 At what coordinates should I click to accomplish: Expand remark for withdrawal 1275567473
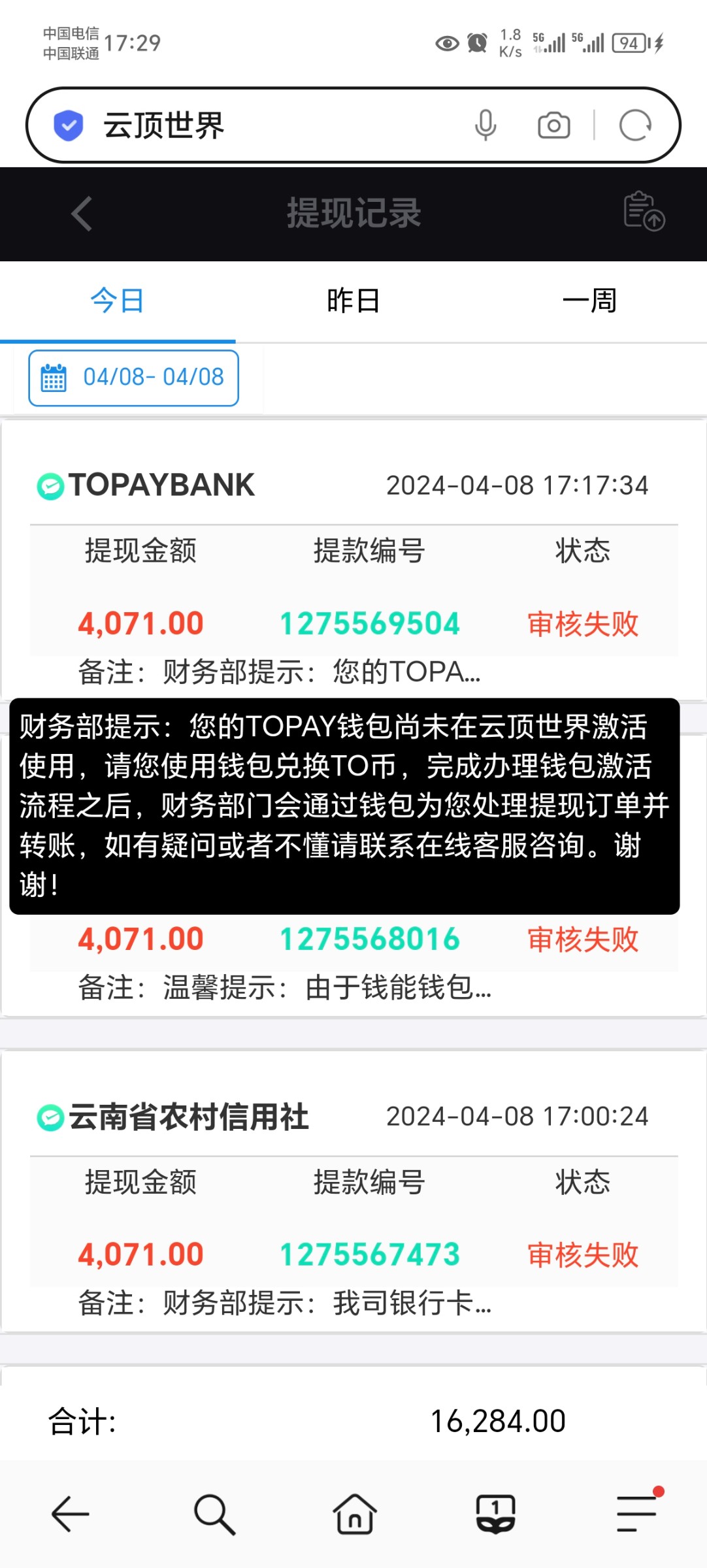coord(285,1303)
